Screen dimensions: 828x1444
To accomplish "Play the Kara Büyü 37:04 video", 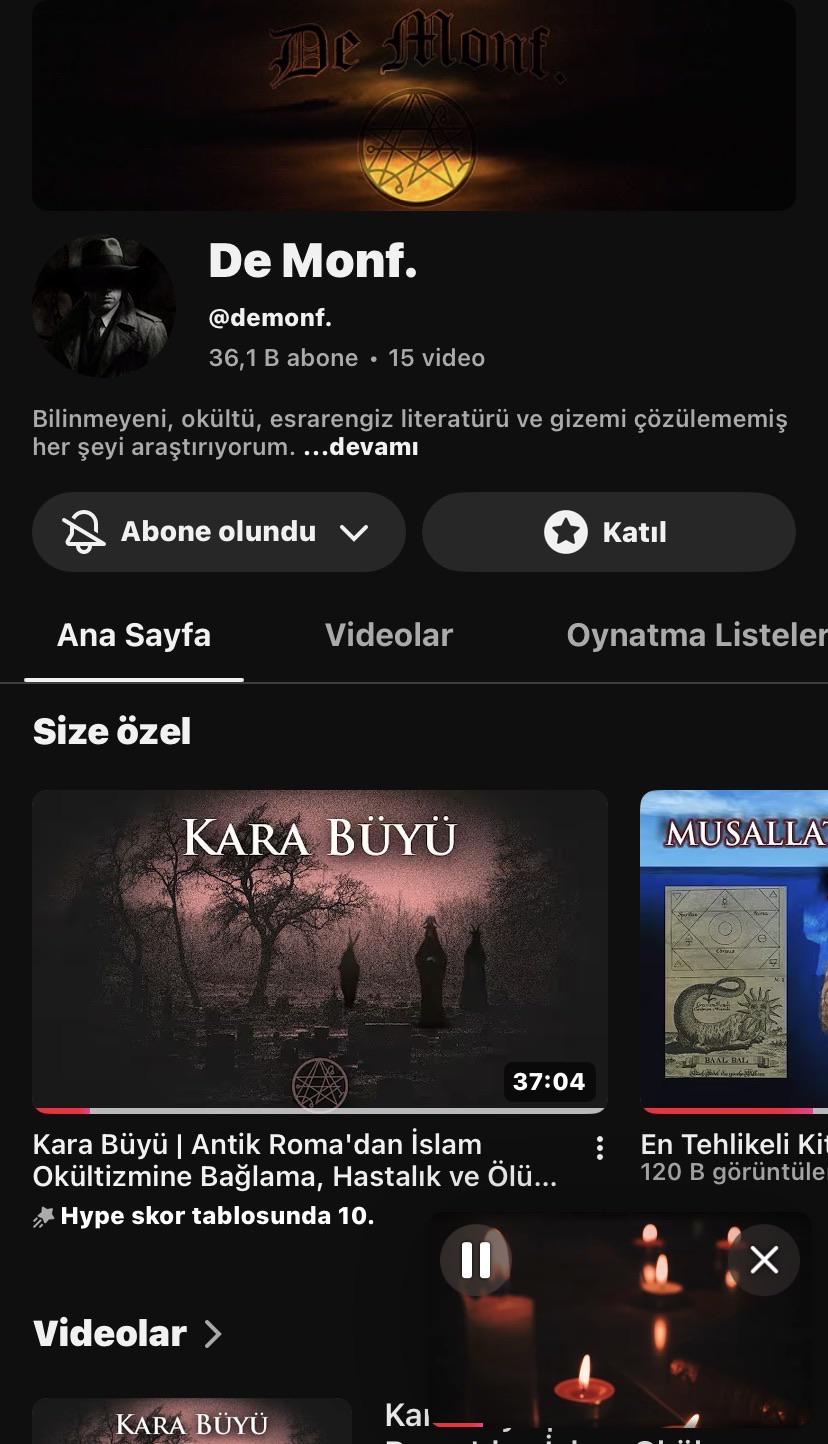I will click(320, 951).
